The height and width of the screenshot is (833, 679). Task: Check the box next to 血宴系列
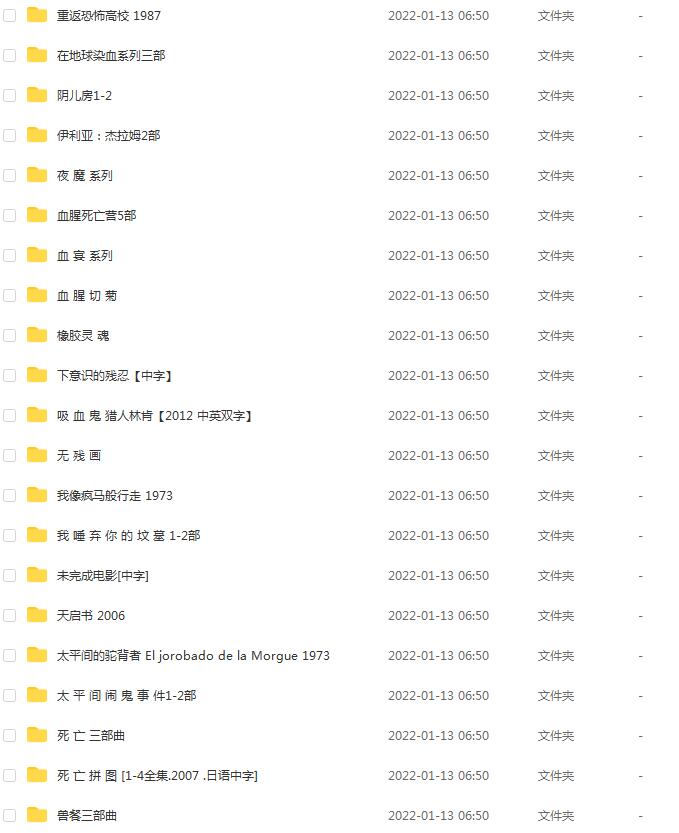click(x=10, y=256)
